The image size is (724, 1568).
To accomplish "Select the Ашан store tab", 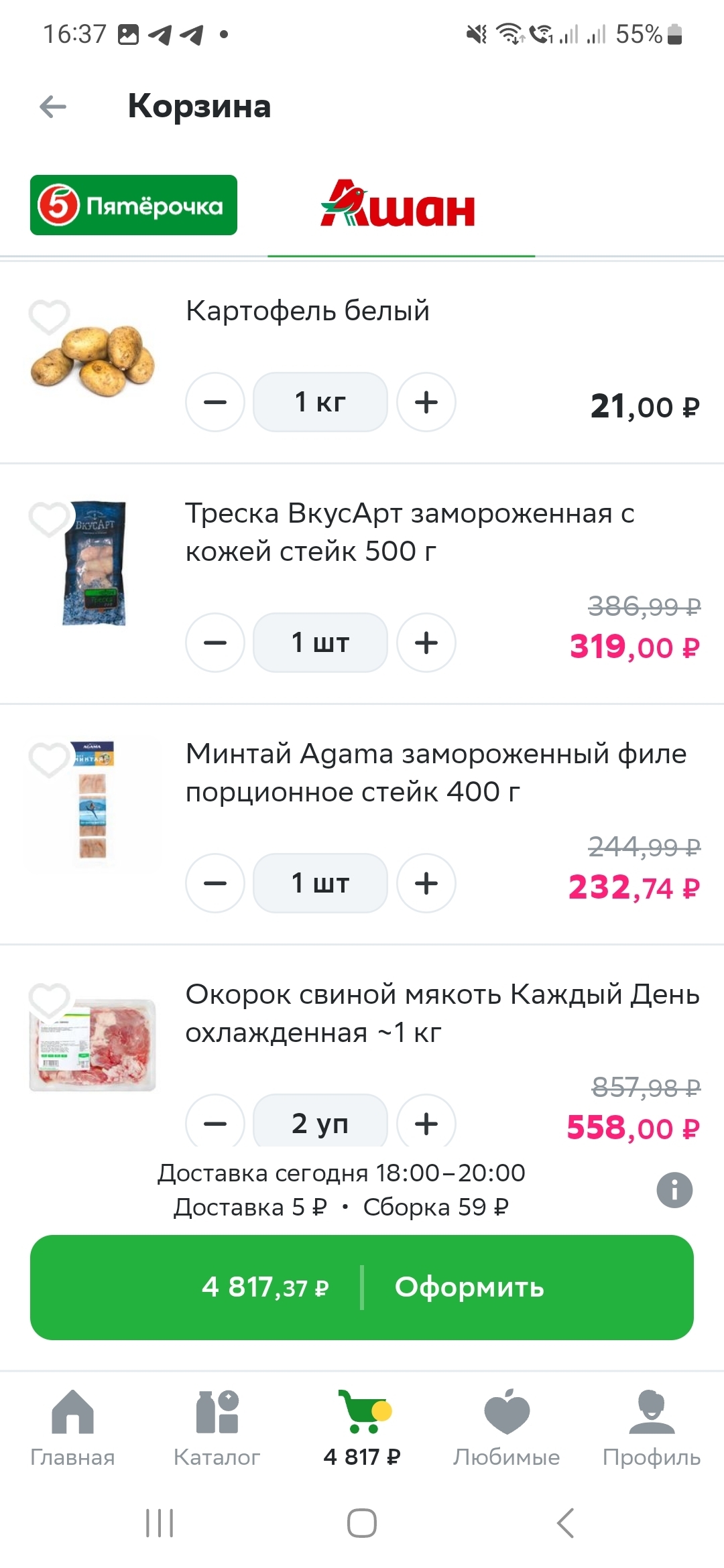I will [398, 204].
